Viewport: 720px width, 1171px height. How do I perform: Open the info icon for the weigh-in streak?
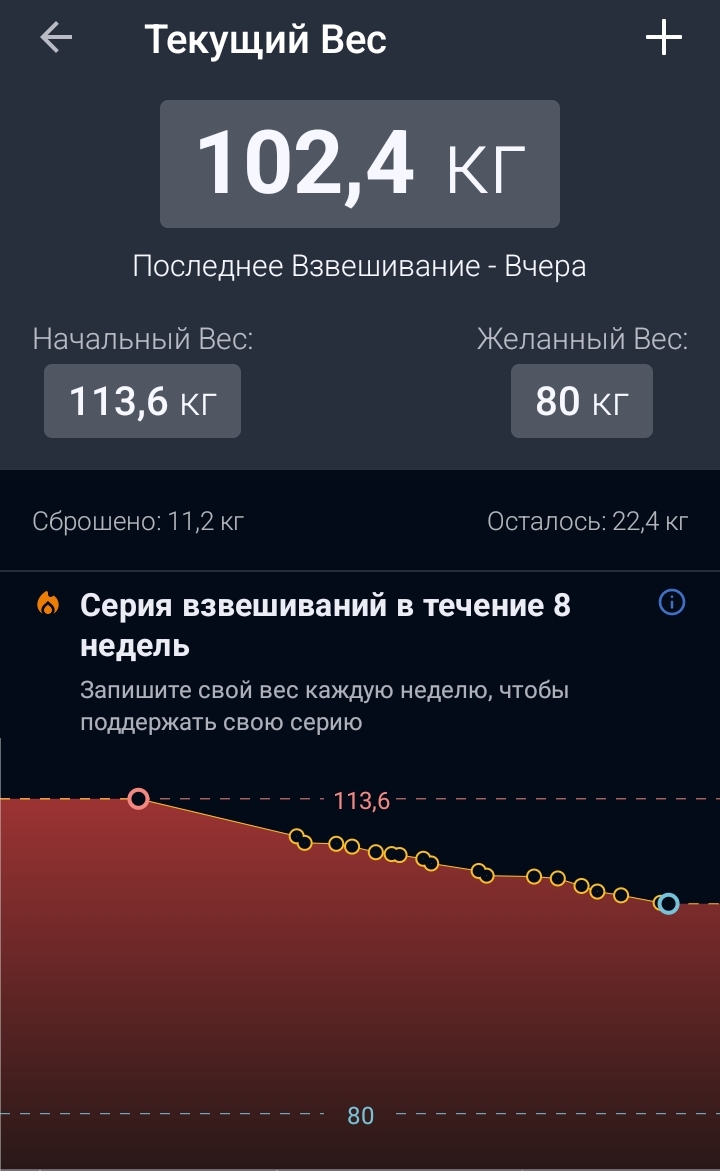(672, 602)
